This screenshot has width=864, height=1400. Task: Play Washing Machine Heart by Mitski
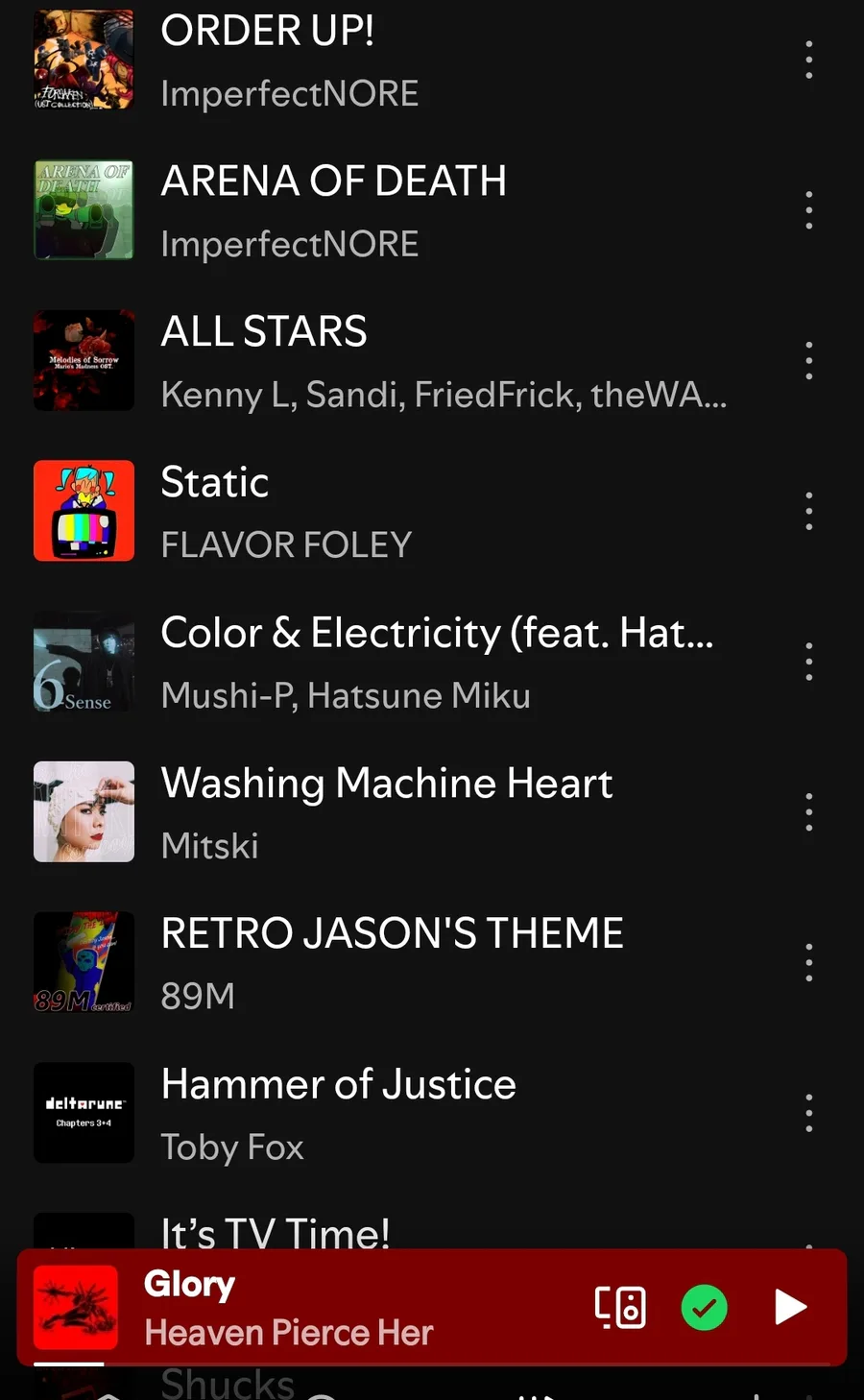pyautogui.click(x=384, y=812)
